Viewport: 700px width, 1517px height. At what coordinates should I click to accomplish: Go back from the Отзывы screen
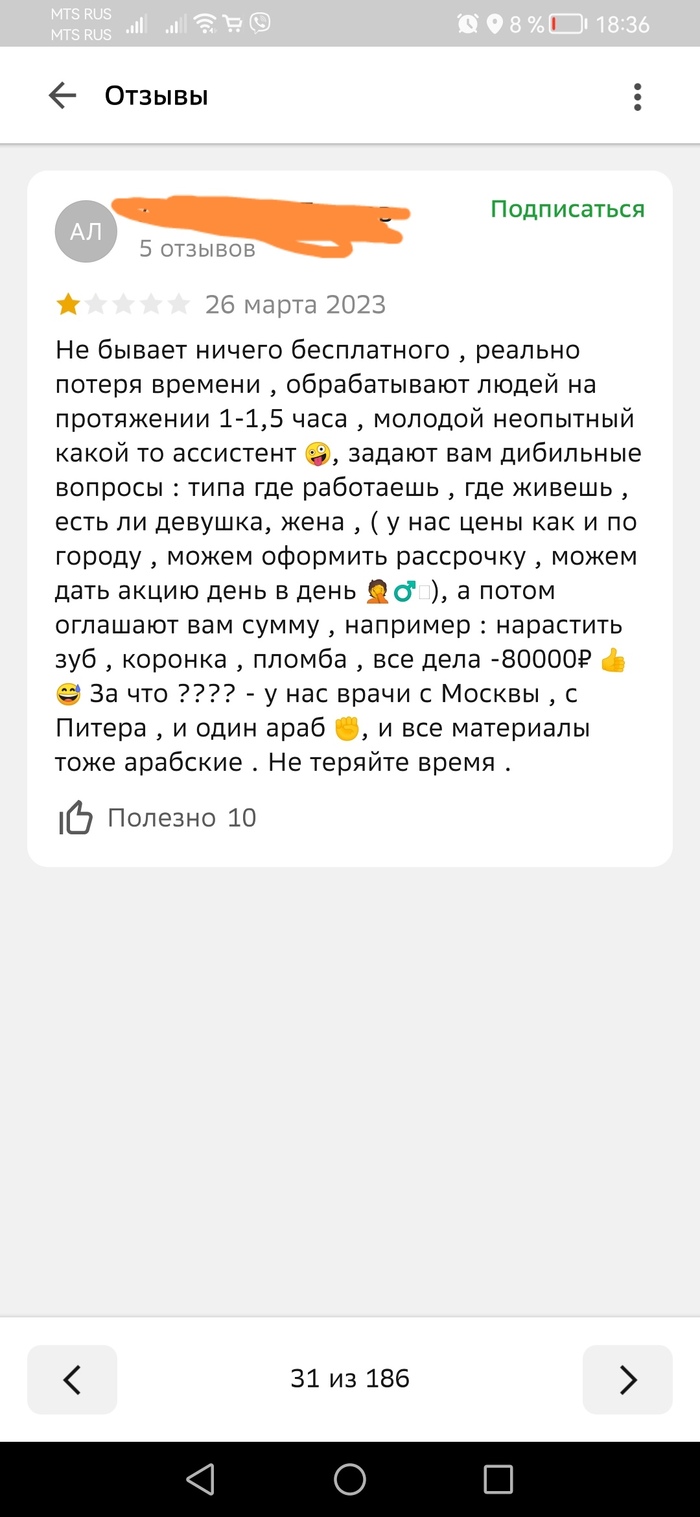point(62,96)
